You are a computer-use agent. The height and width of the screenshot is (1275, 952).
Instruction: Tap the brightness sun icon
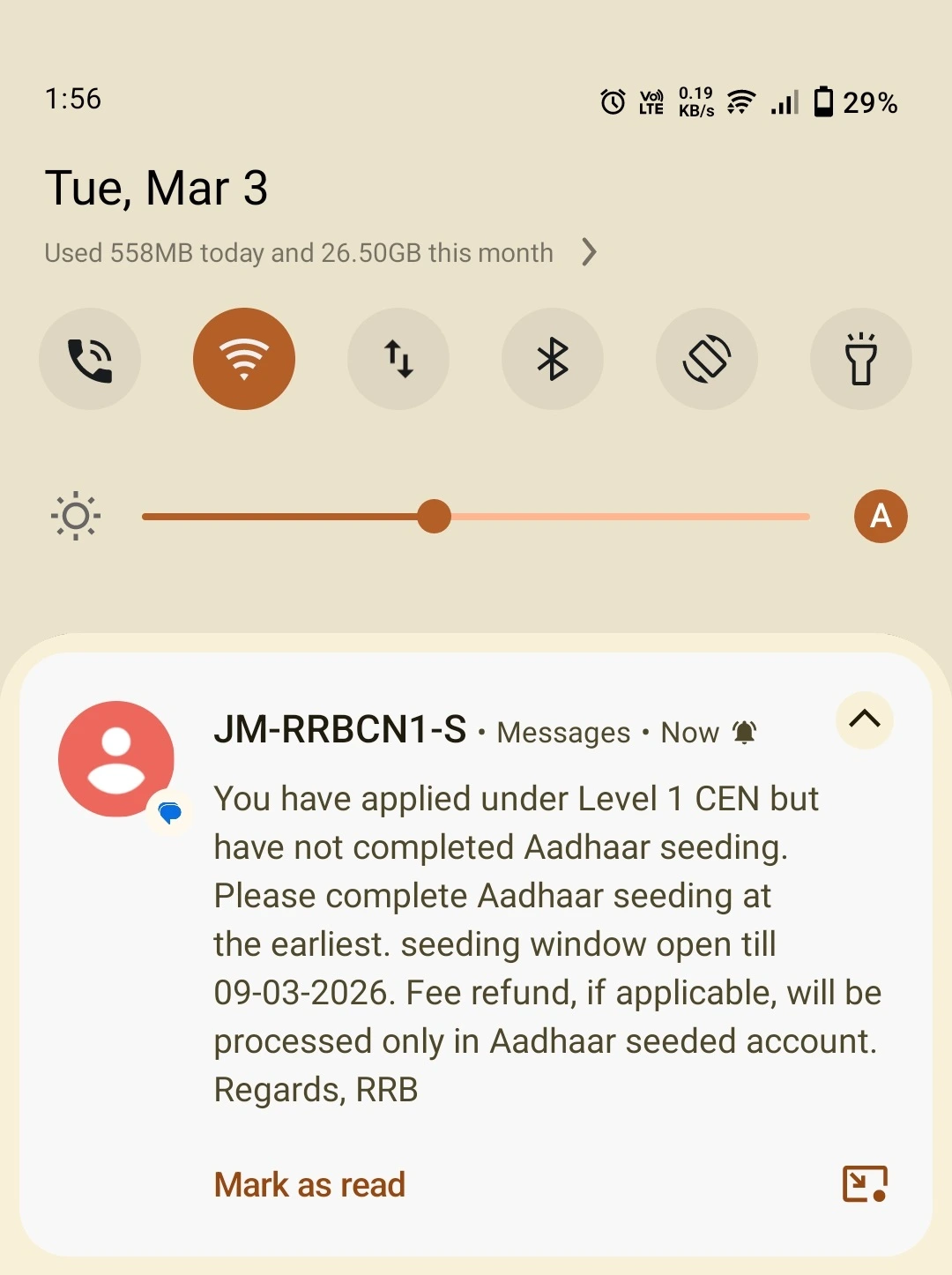click(78, 516)
